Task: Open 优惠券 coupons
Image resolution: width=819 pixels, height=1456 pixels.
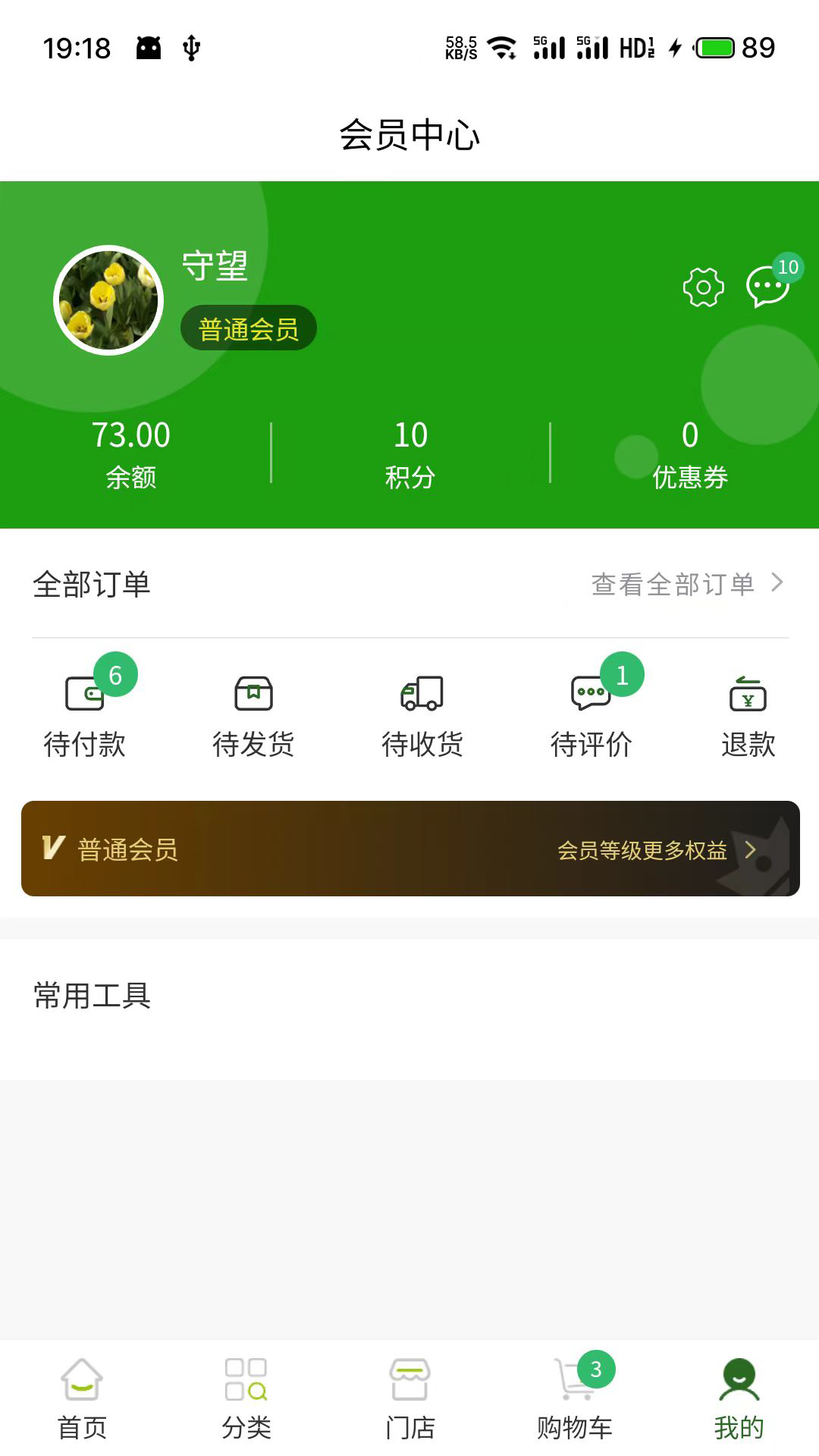Action: click(x=689, y=453)
